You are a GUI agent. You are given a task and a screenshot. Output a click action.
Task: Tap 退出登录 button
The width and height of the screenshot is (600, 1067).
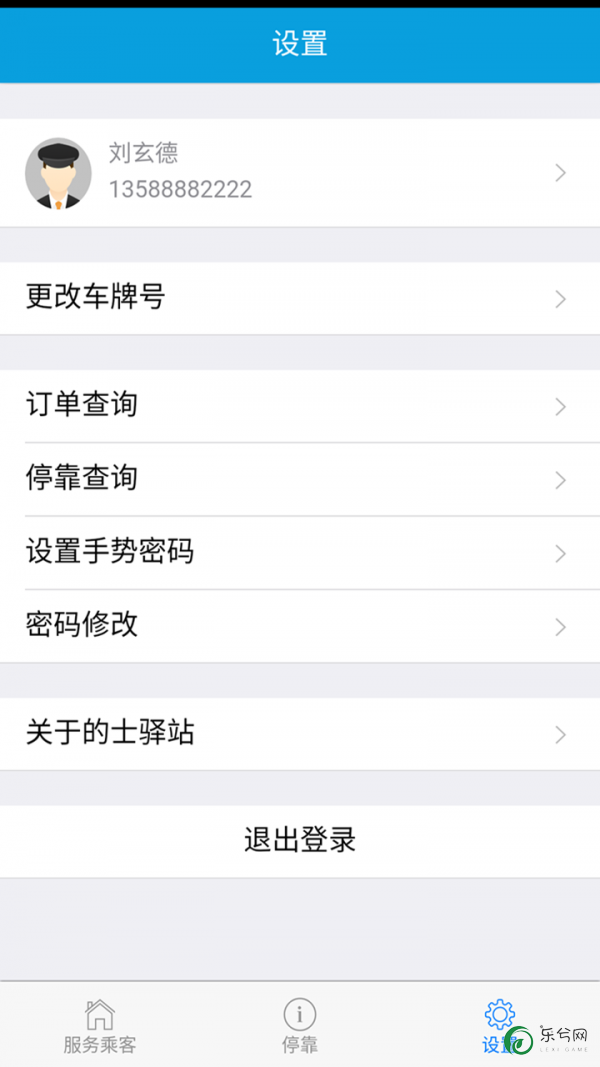pyautogui.click(x=300, y=842)
